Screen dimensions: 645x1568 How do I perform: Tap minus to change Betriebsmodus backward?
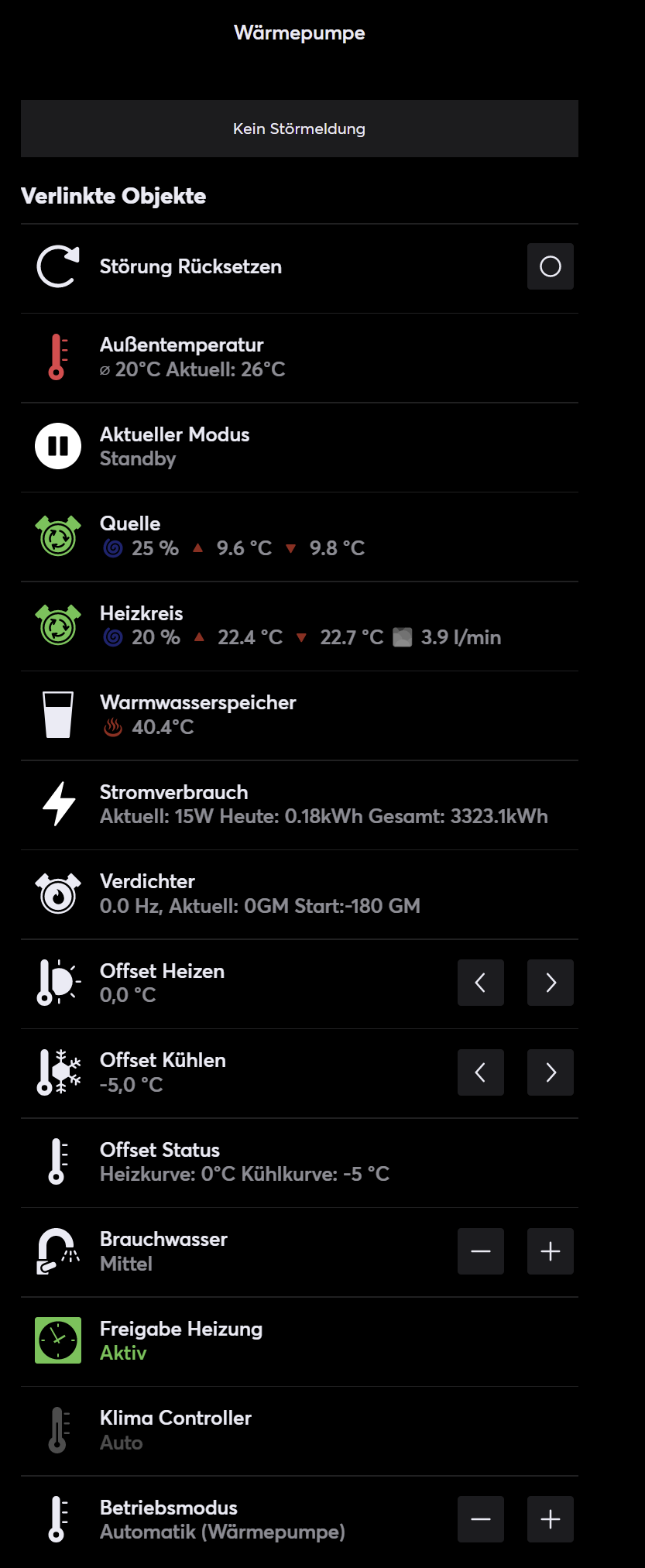[480, 1519]
